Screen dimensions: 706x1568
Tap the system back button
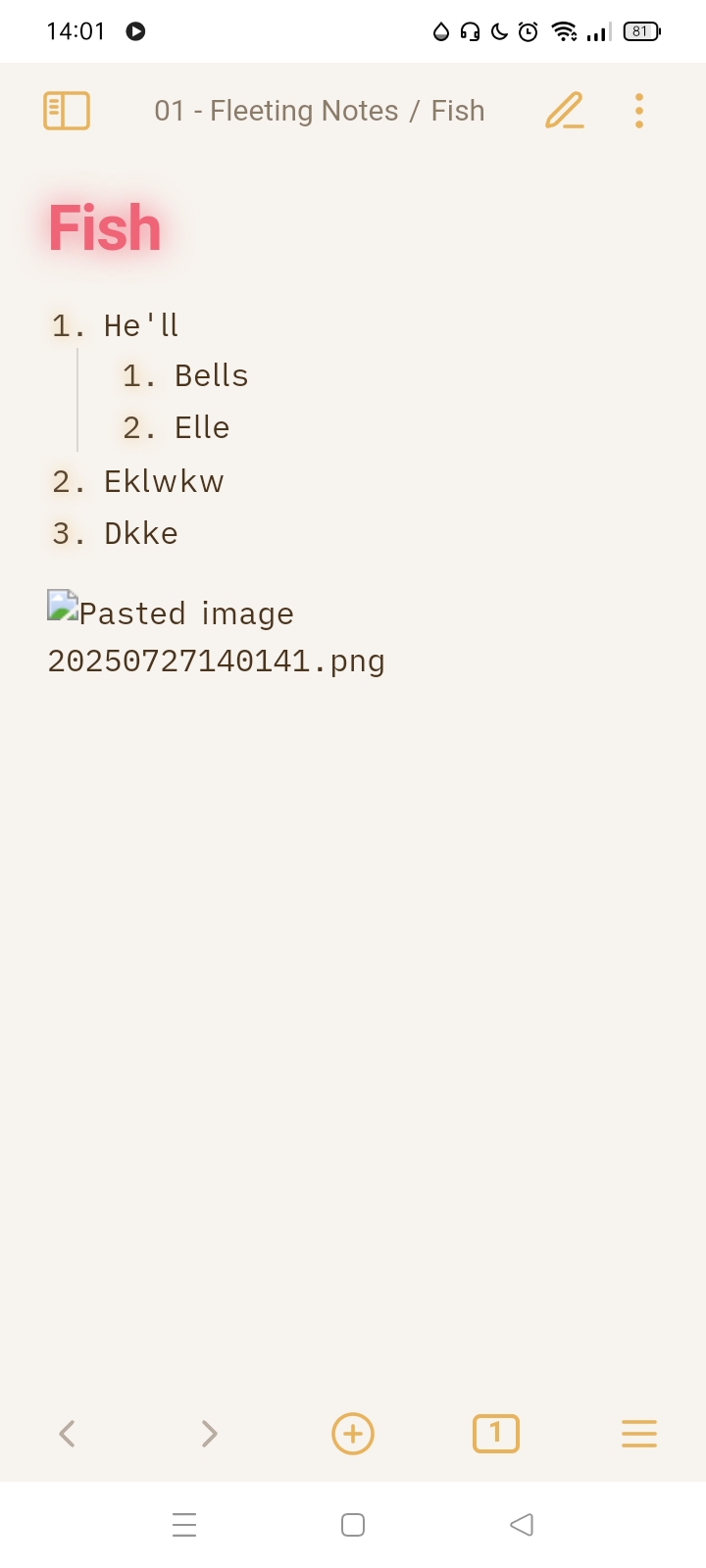pyautogui.click(x=522, y=1525)
